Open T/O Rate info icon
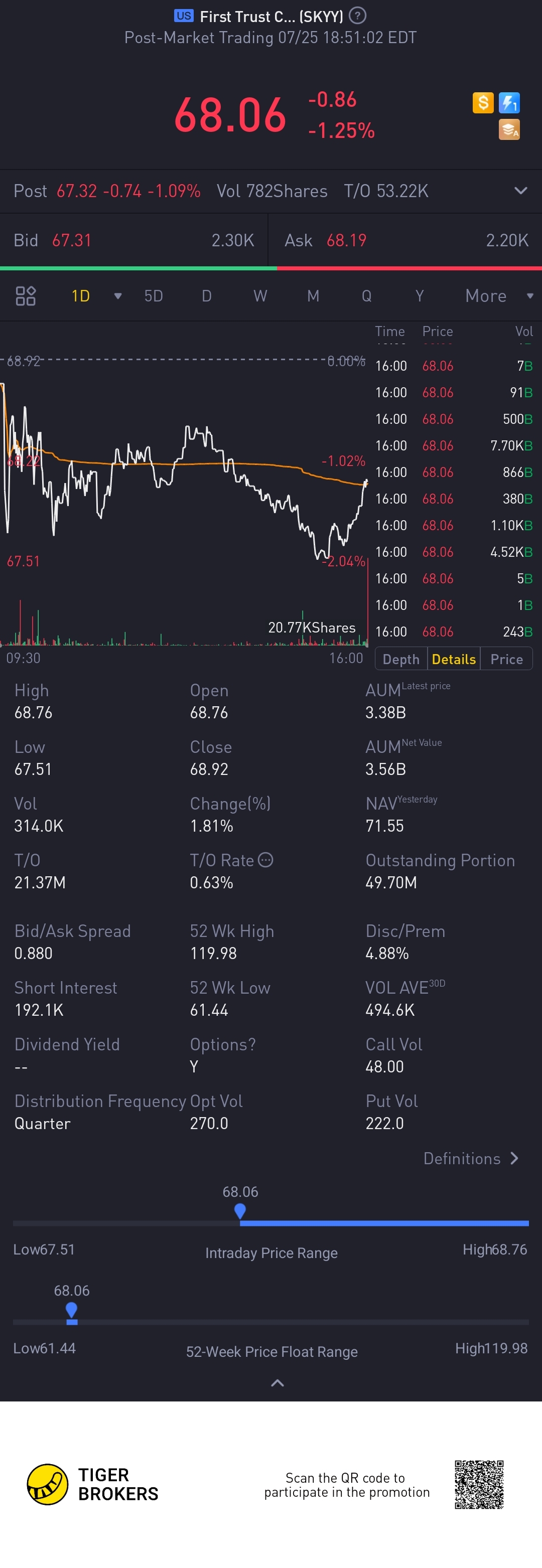Viewport: 542px width, 1568px height. point(265,859)
